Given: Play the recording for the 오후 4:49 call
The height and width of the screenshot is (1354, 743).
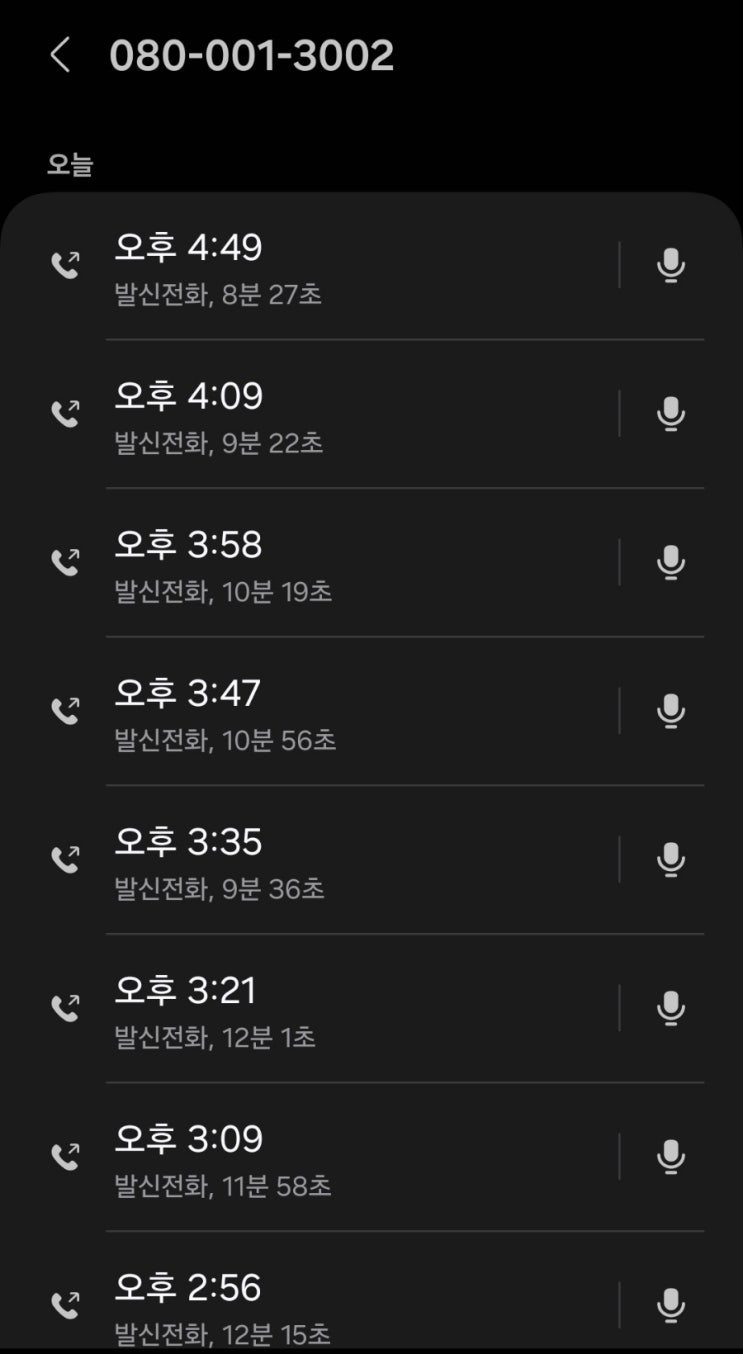Looking at the screenshot, I should click(671, 266).
